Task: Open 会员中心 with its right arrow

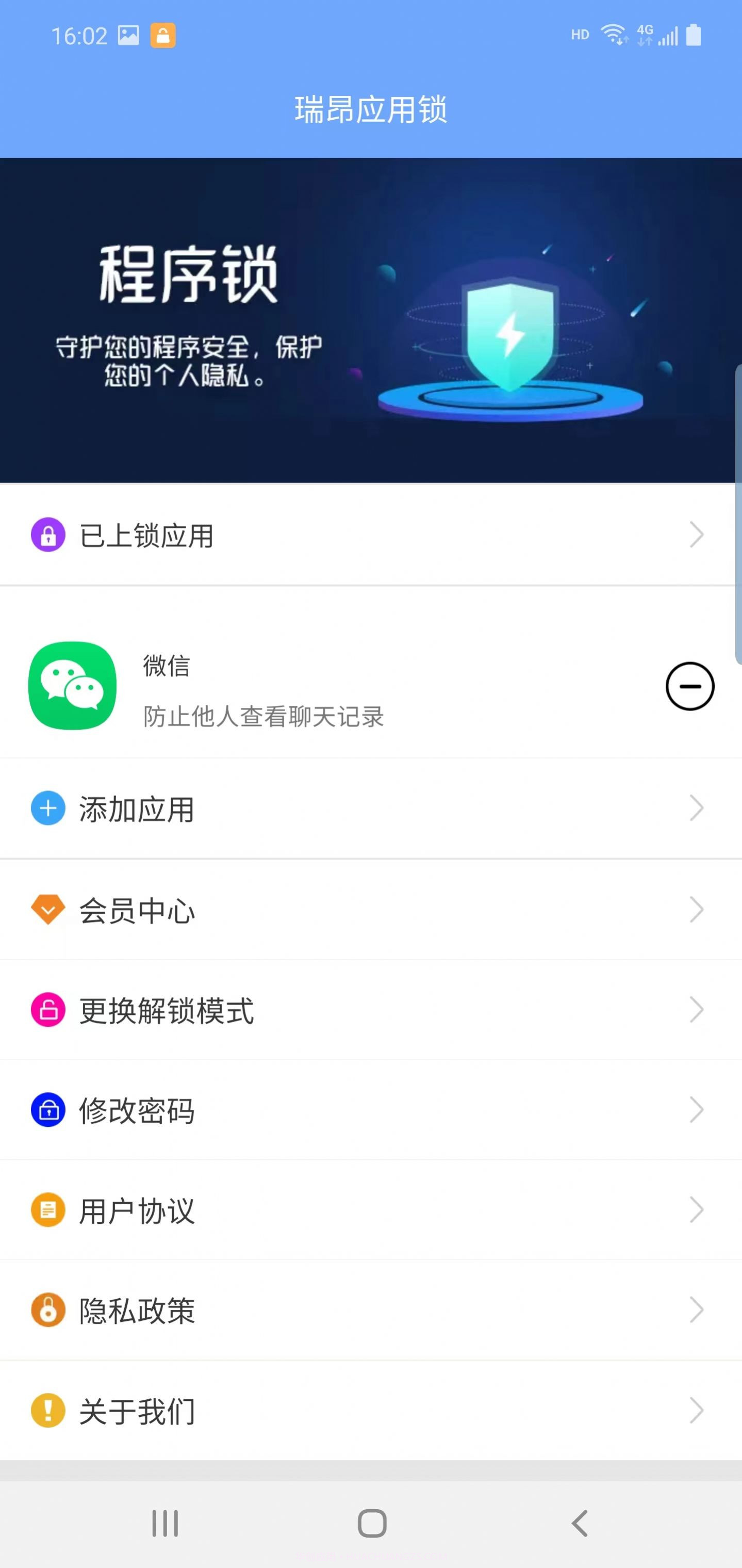Action: [698, 910]
